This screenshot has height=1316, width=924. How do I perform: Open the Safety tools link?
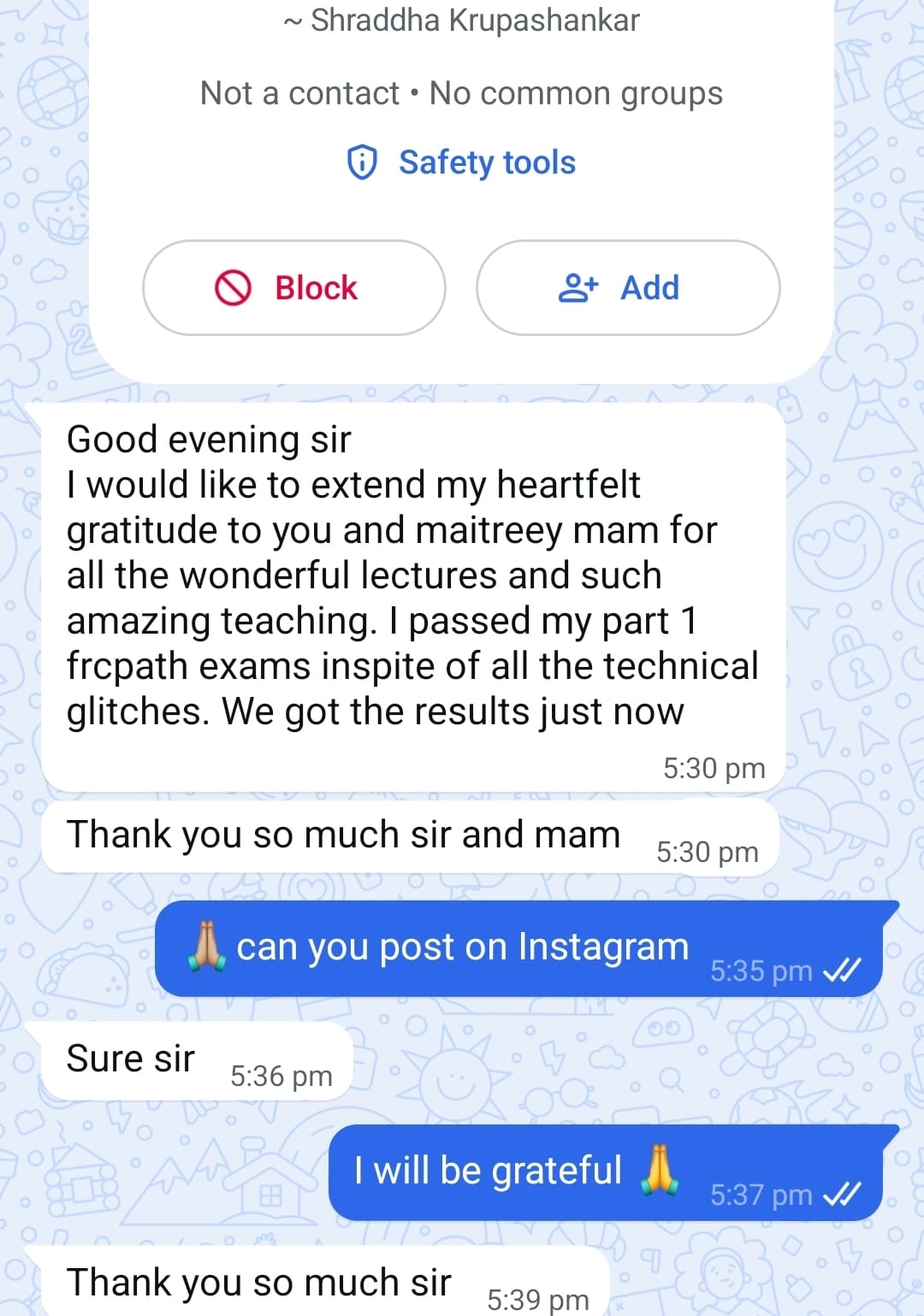(462, 162)
